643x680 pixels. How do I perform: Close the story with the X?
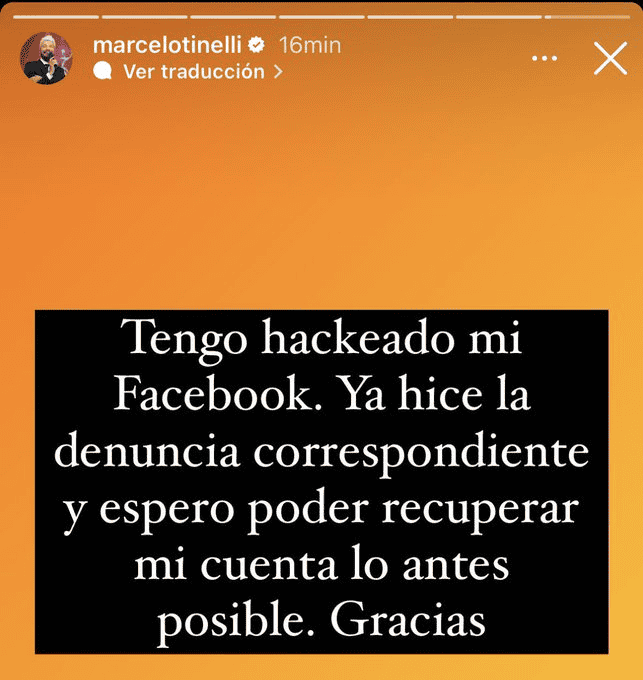pyautogui.click(x=609, y=59)
